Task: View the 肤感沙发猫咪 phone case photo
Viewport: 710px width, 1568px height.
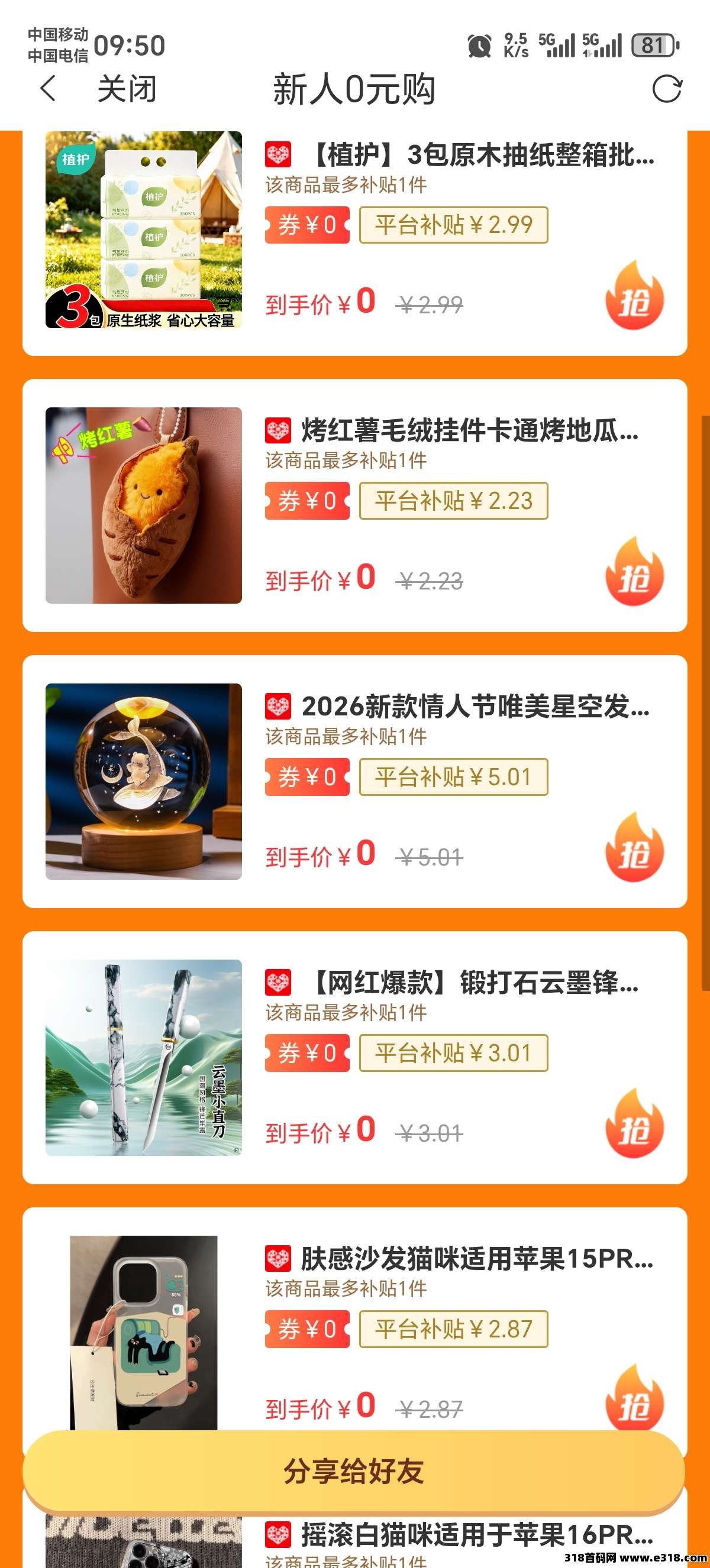Action: coord(144,1333)
